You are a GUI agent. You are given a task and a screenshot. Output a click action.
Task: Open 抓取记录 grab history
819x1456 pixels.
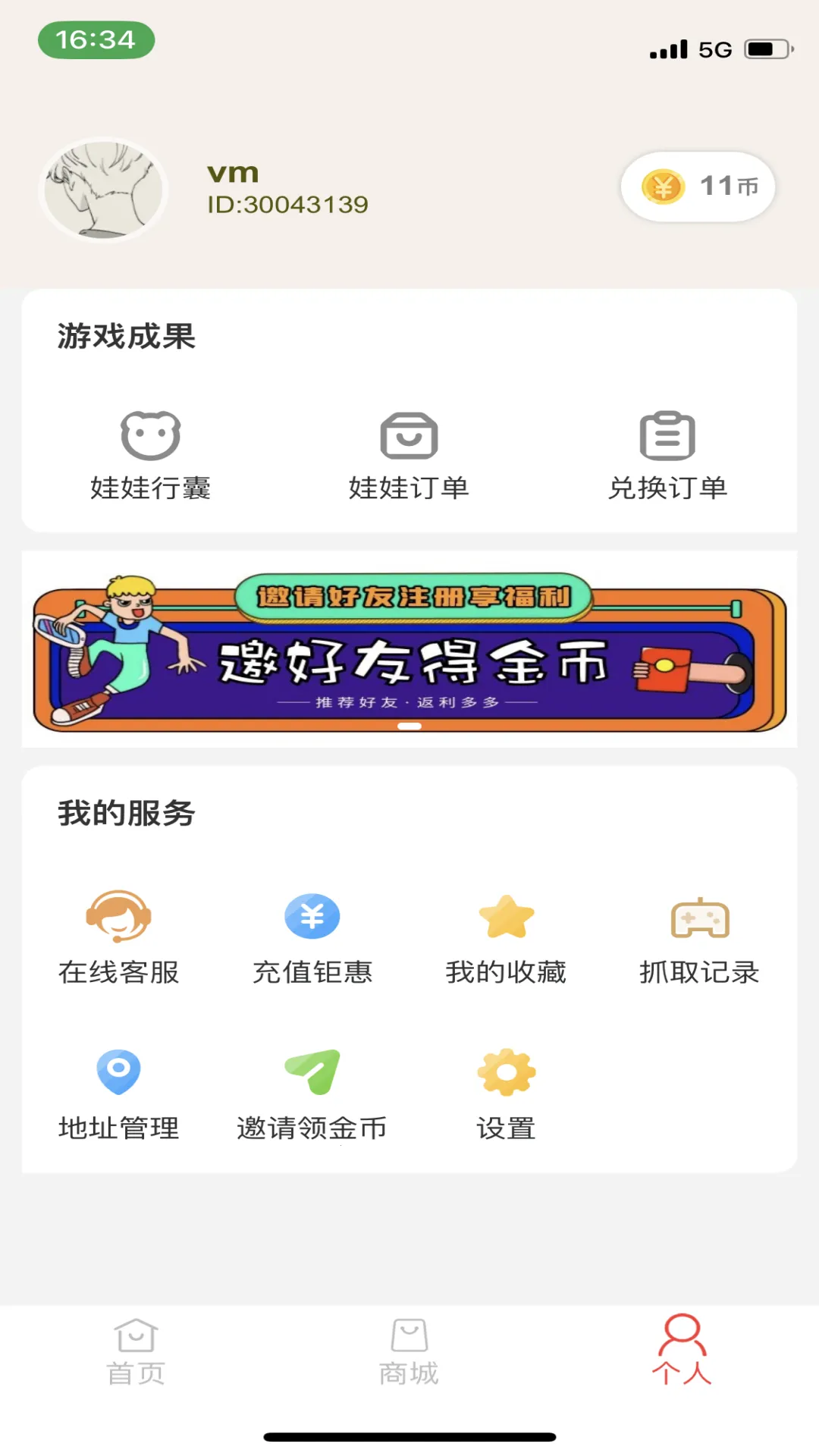point(699,937)
